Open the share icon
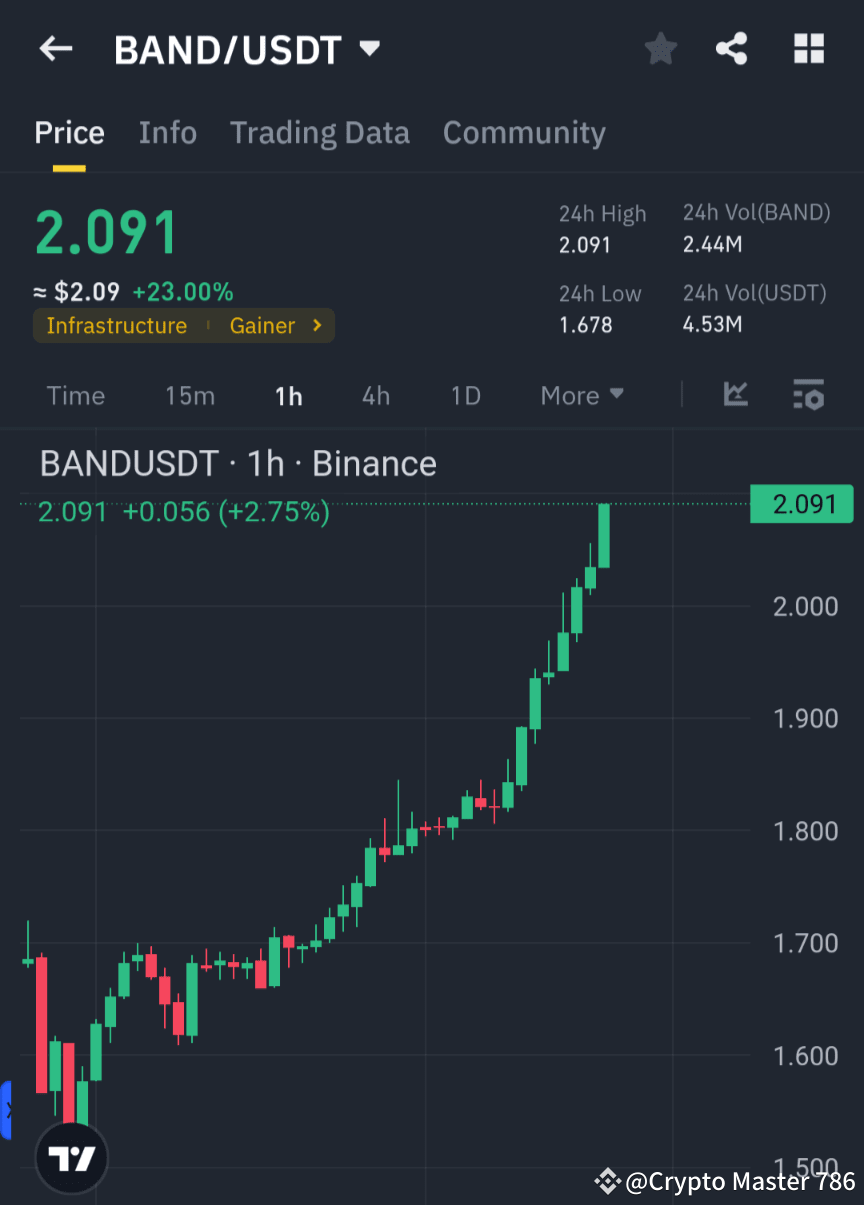The width and height of the screenshot is (864, 1205). pyautogui.click(x=731, y=48)
